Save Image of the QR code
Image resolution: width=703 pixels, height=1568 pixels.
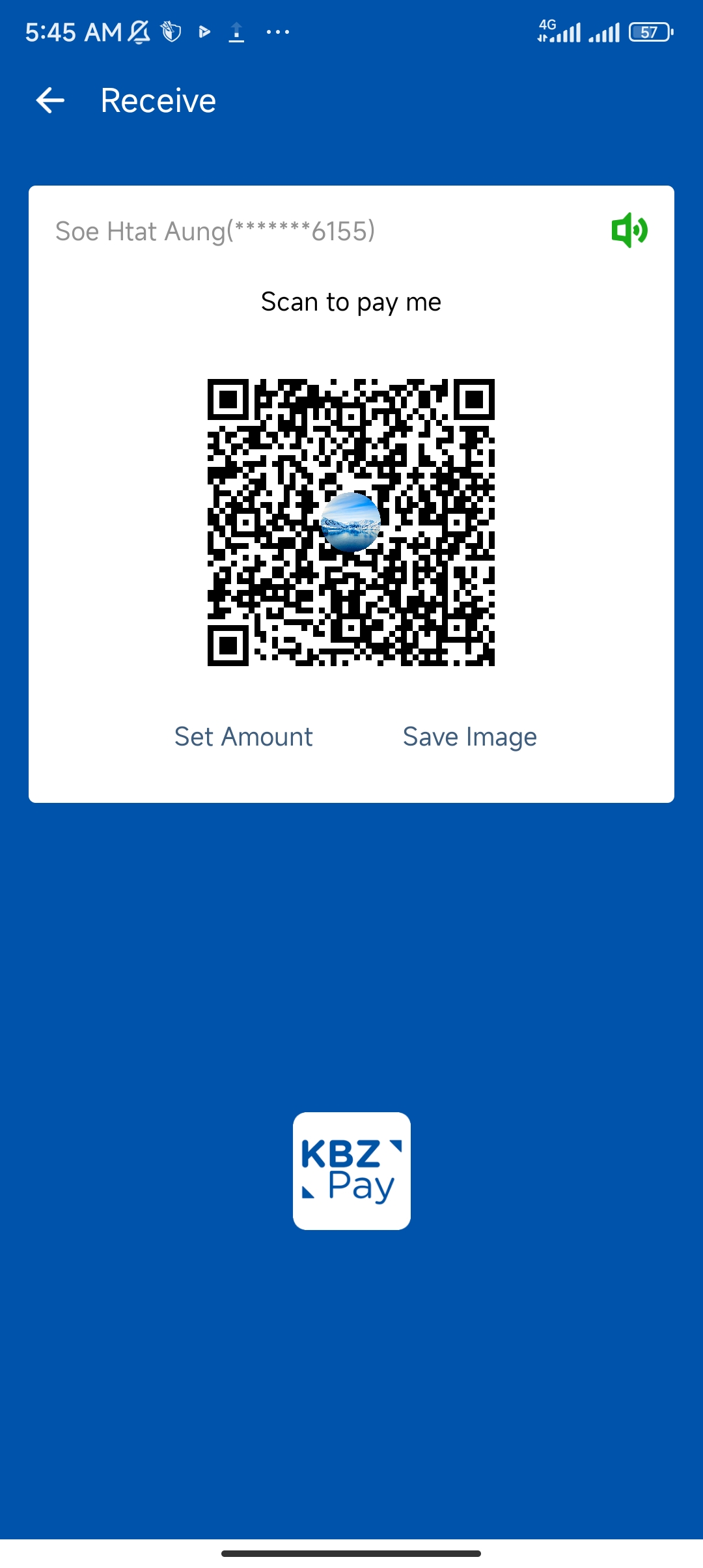(x=469, y=737)
